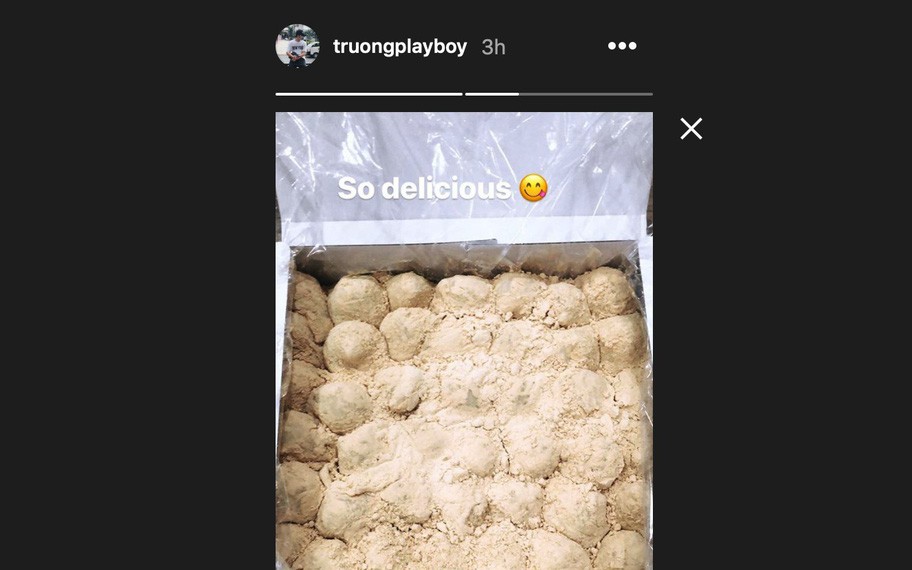Image resolution: width=912 pixels, height=570 pixels.
Task: Close the story viewer
Action: point(691,128)
